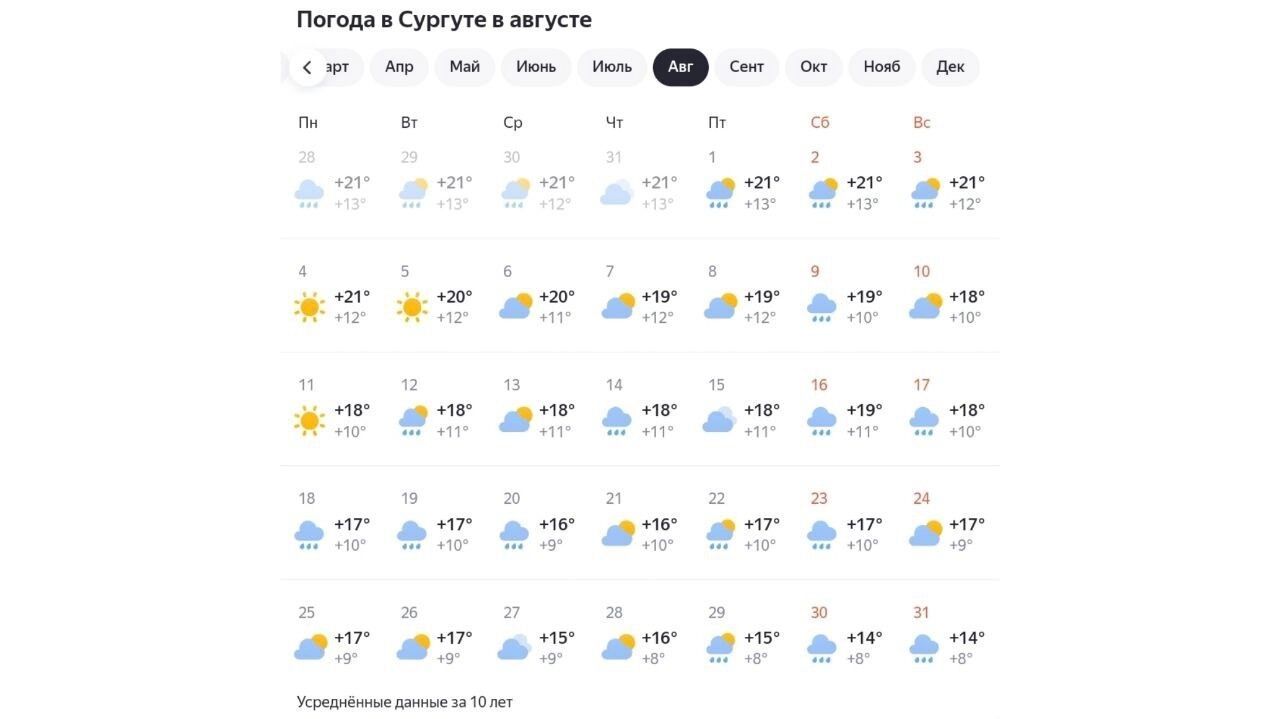Viewport: 1280px width, 719px height.
Task: Select the Апр month chip
Action: pos(399,67)
